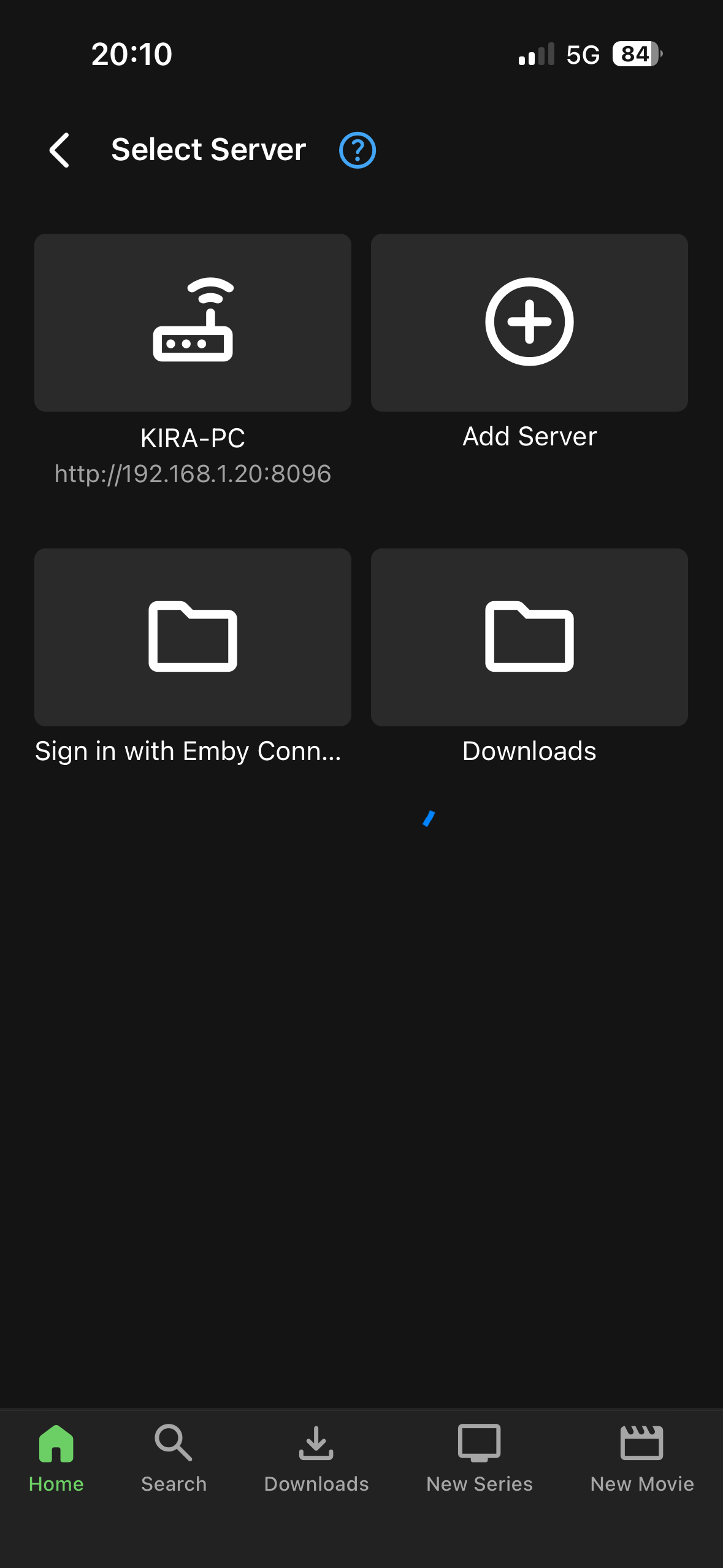This screenshot has width=723, height=1568.
Task: Sign in with Emby Connect
Action: tap(193, 637)
